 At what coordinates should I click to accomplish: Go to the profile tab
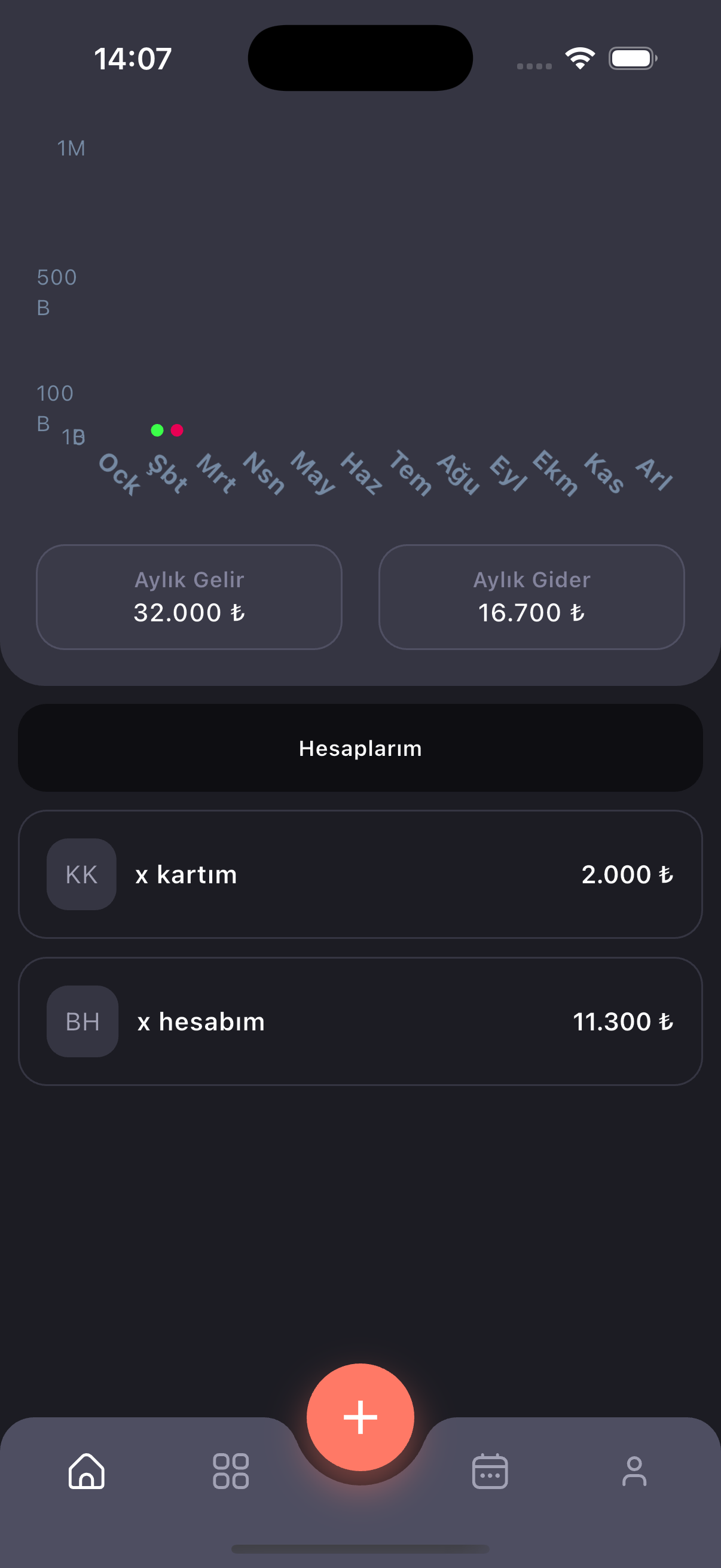tap(634, 1471)
